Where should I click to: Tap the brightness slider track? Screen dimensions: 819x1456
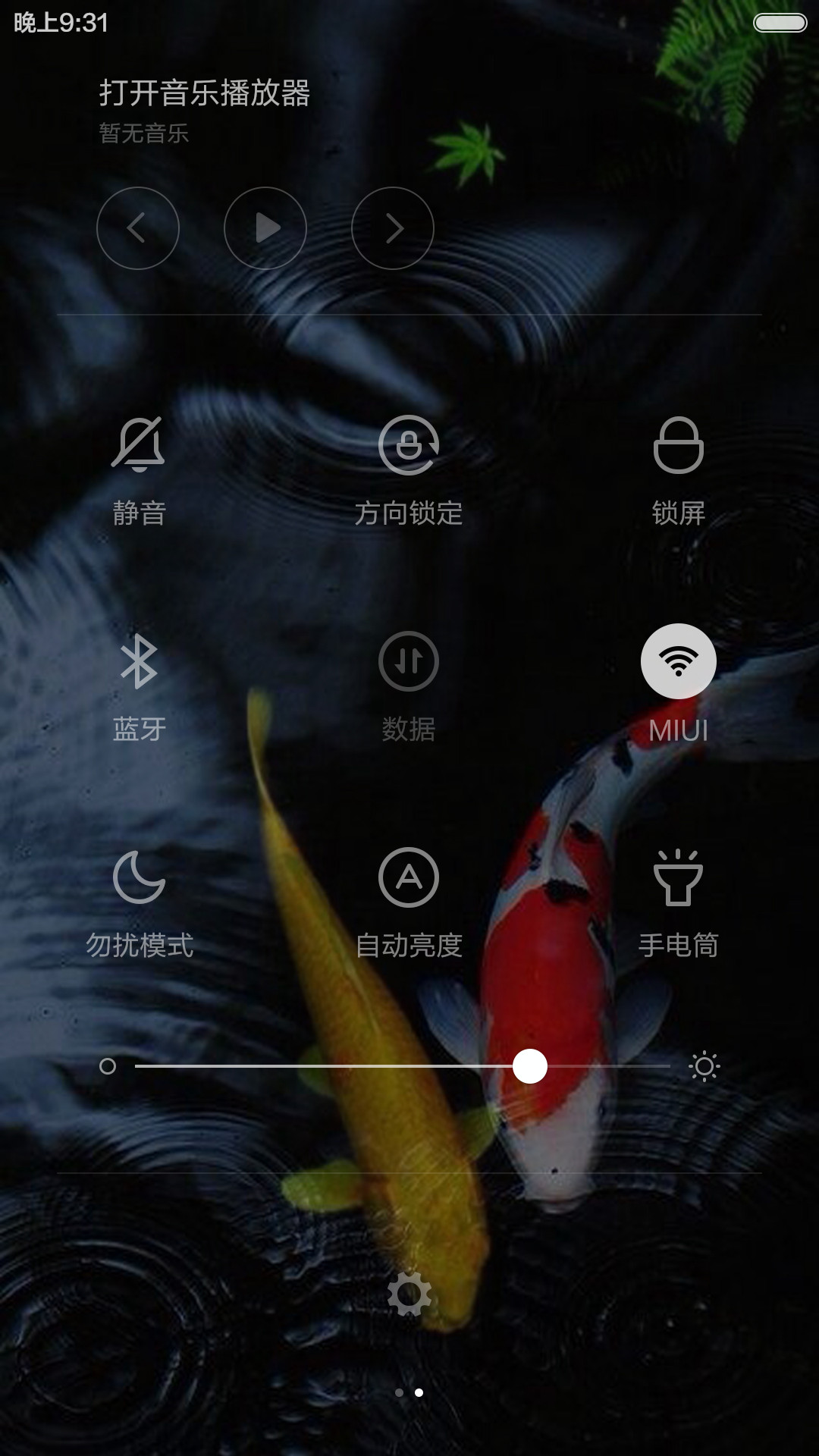[403, 1066]
